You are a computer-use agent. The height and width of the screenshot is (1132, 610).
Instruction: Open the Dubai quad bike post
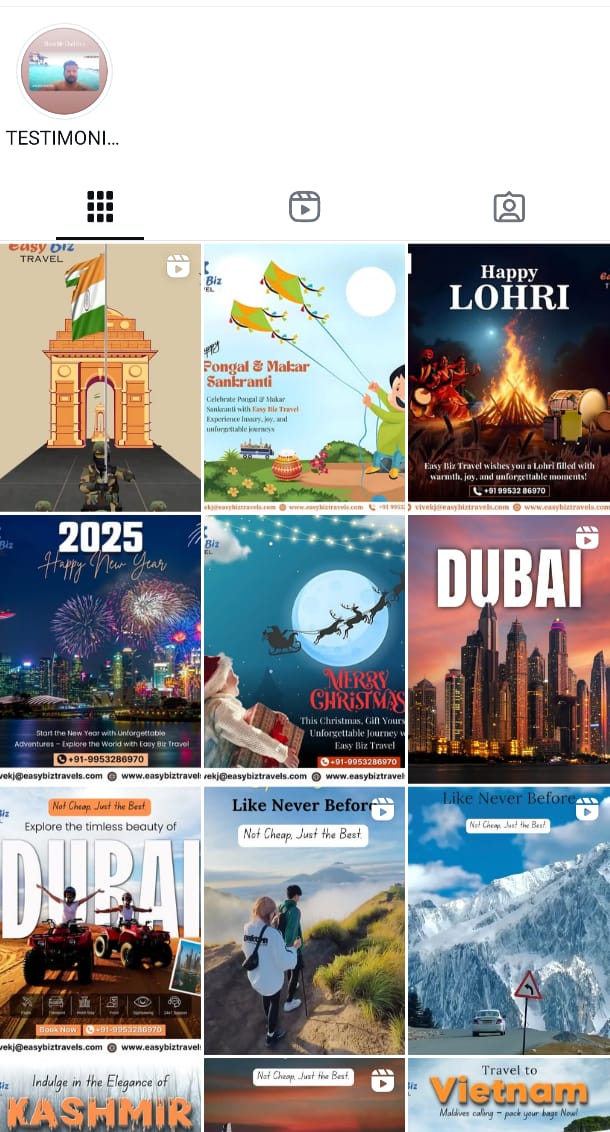click(x=100, y=920)
